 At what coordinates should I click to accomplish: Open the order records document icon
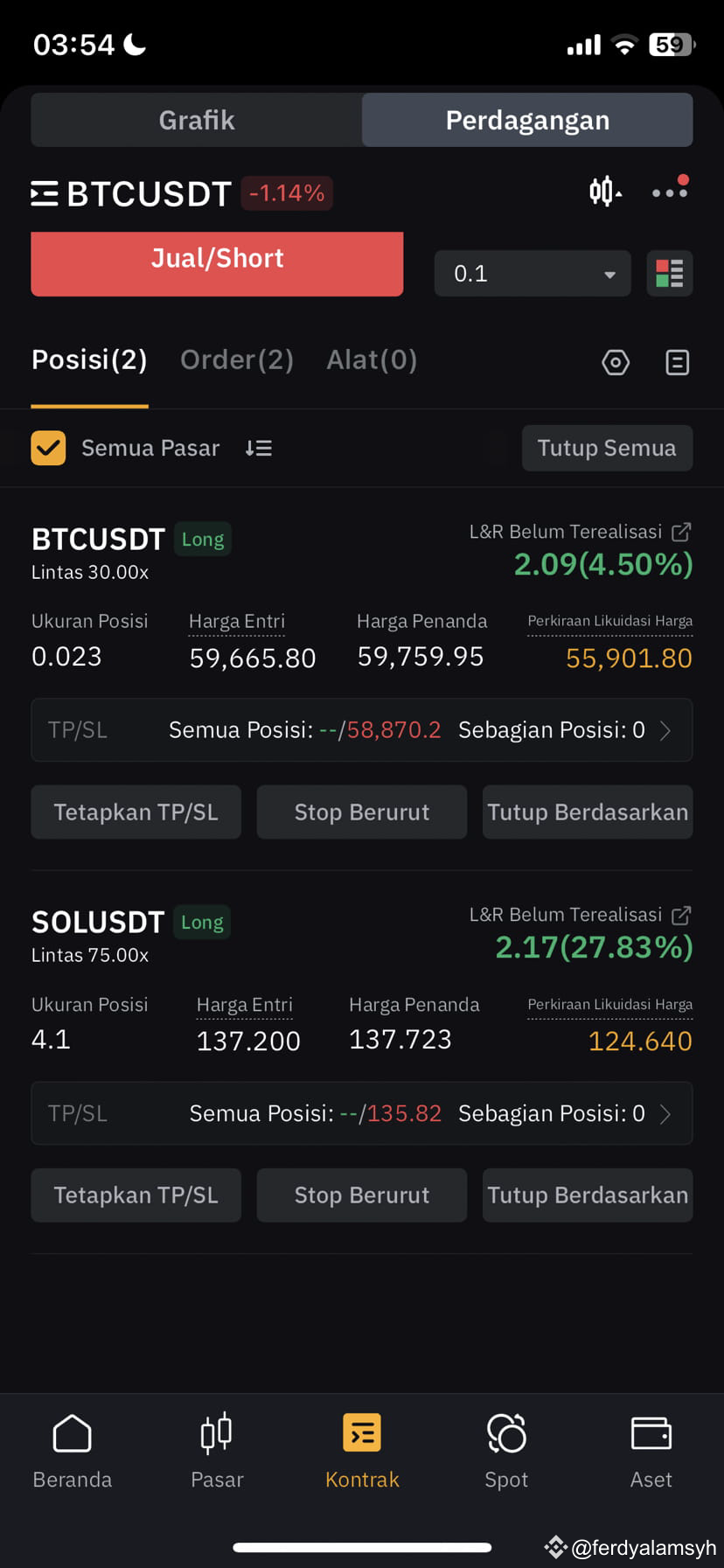(x=677, y=362)
